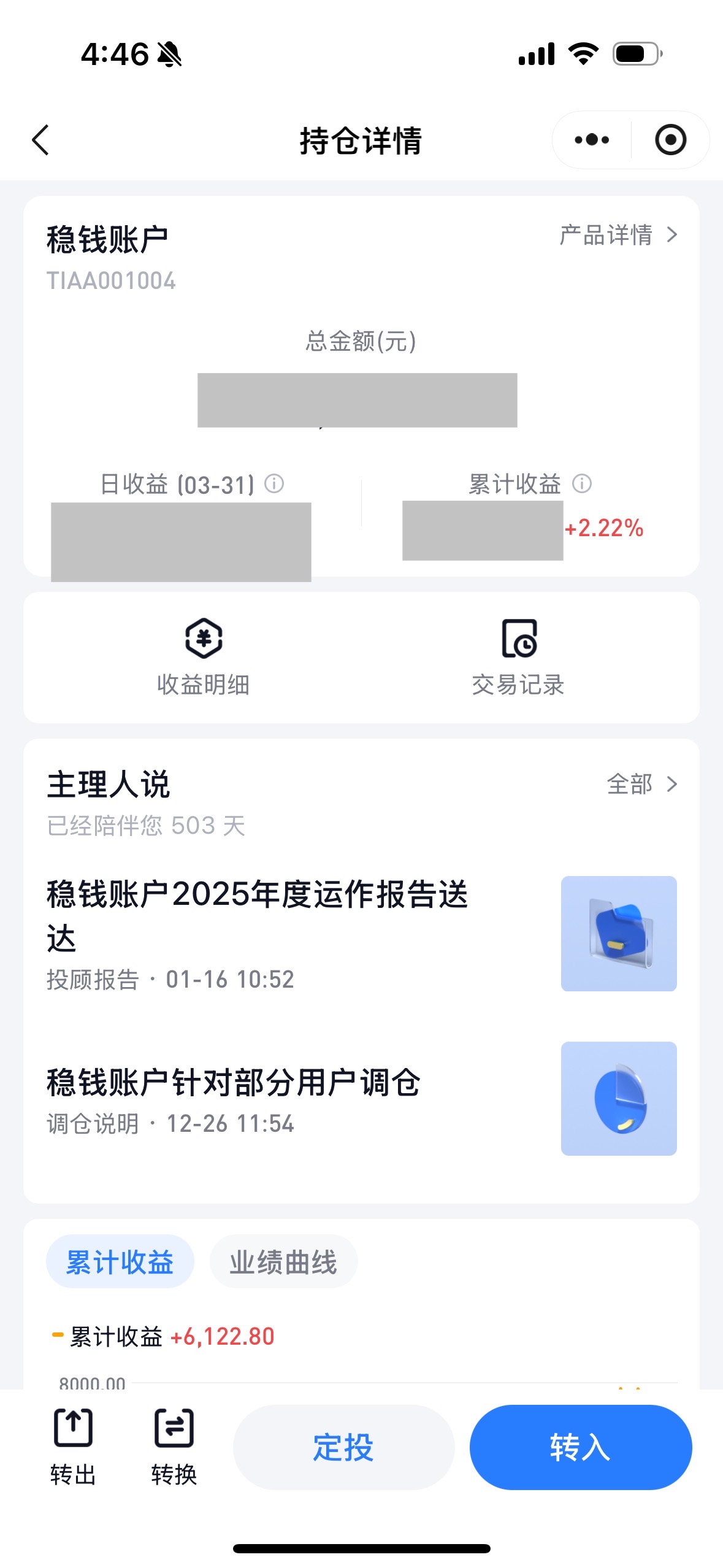This screenshot has width=723, height=1568.
Task: Tap 转出 to withdraw funds
Action: (73, 1447)
